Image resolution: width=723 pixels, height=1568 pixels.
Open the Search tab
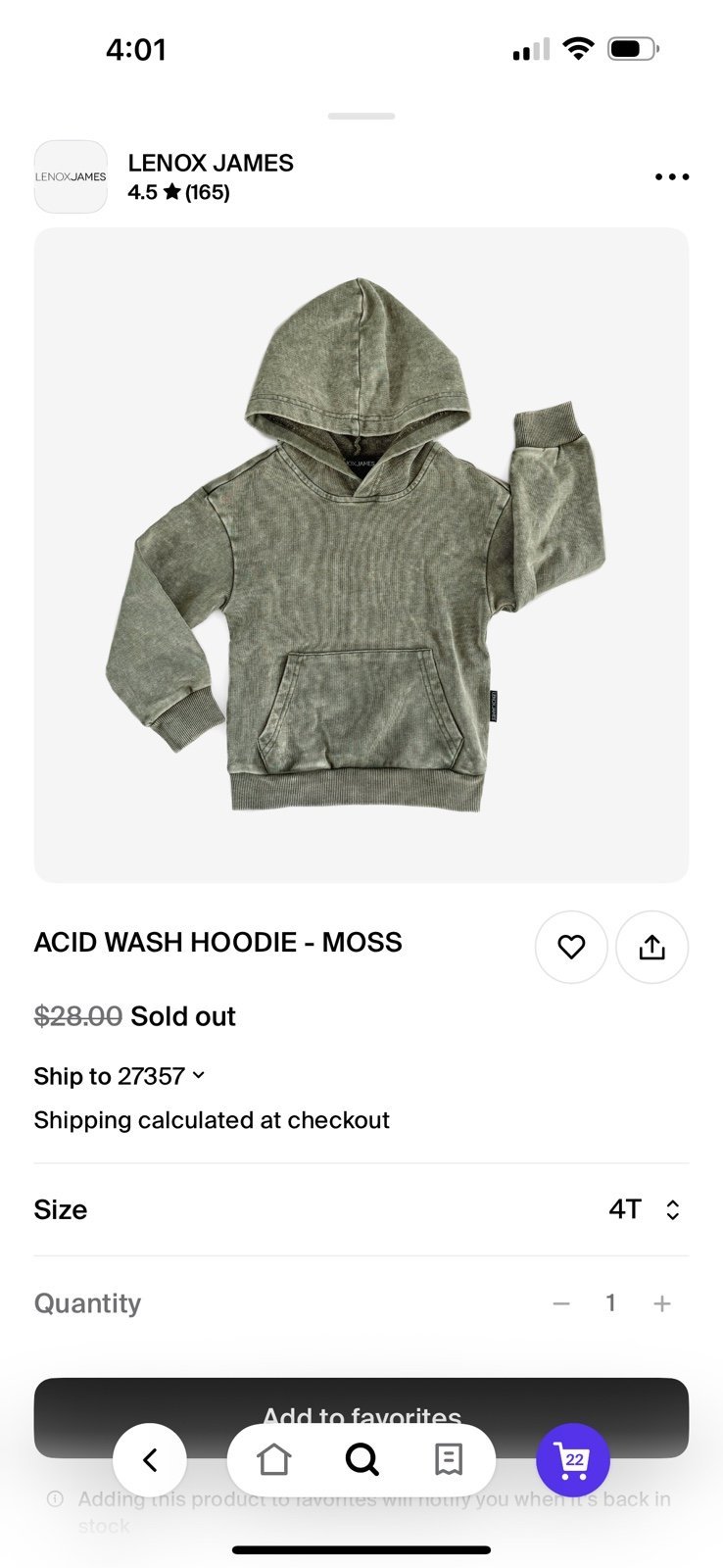[x=361, y=1460]
